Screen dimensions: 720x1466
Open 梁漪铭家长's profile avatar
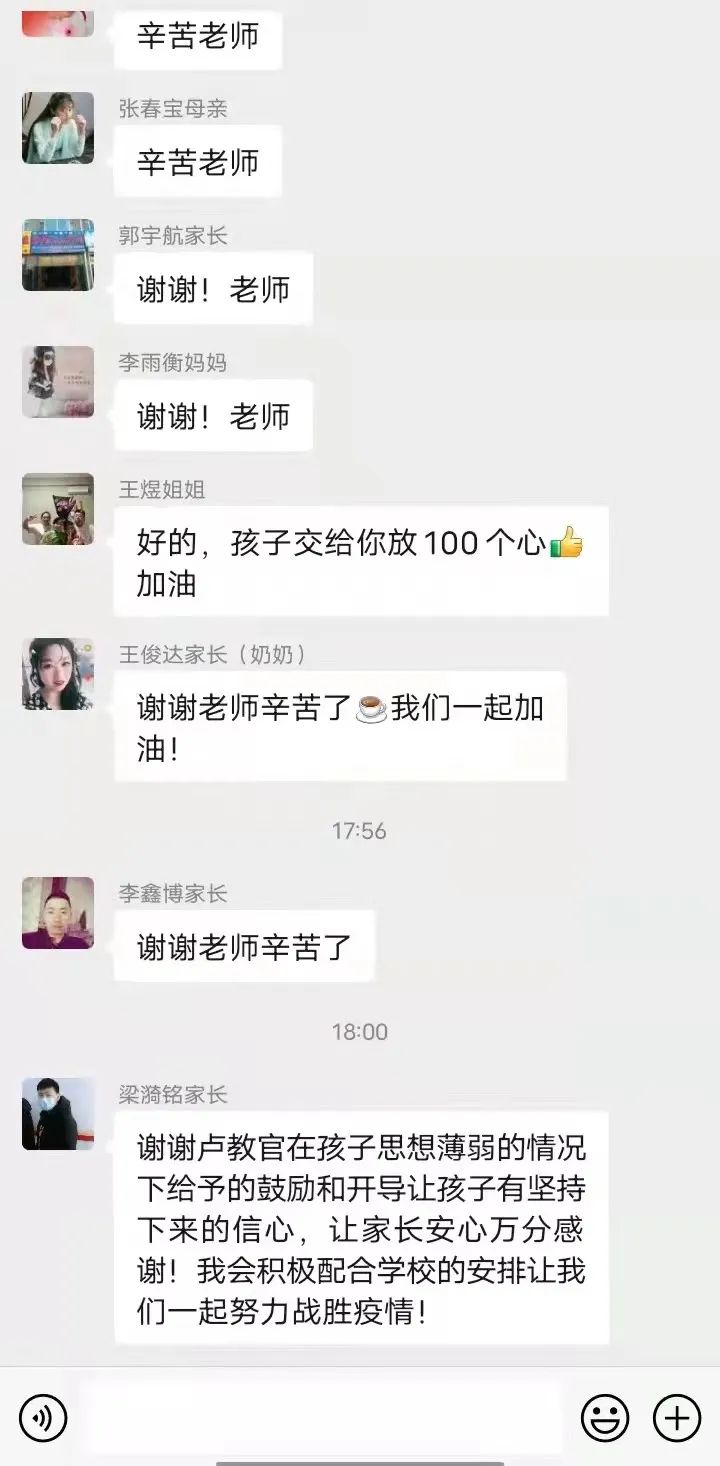click(x=58, y=1114)
